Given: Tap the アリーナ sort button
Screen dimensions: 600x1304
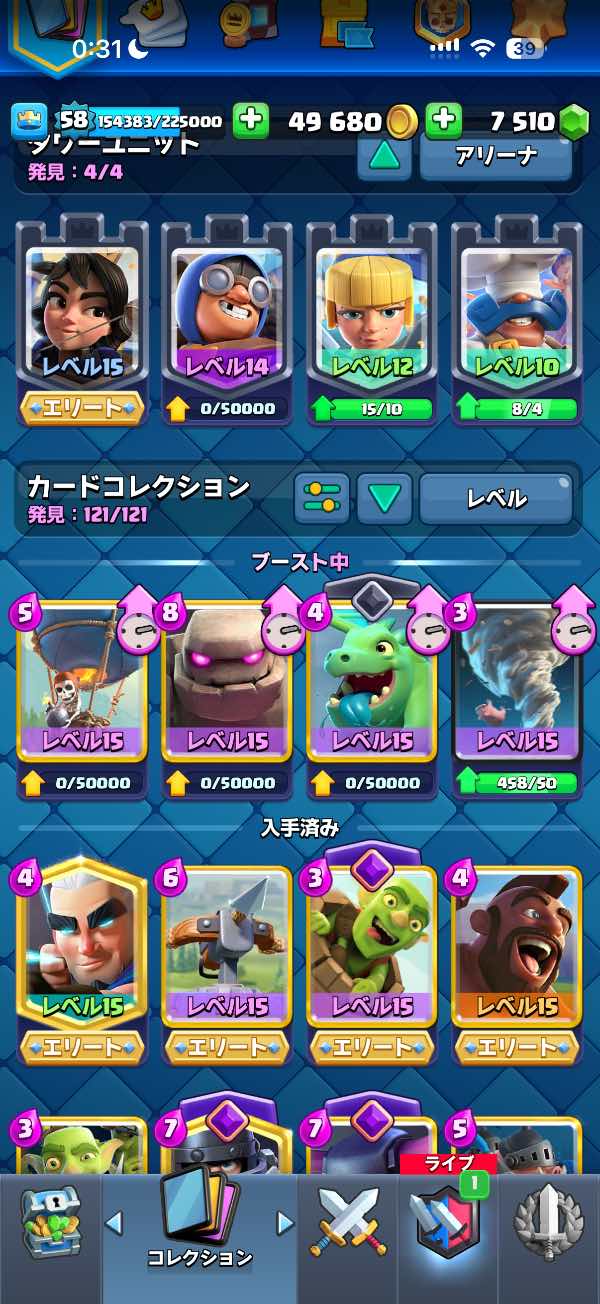Looking at the screenshot, I should click(495, 157).
